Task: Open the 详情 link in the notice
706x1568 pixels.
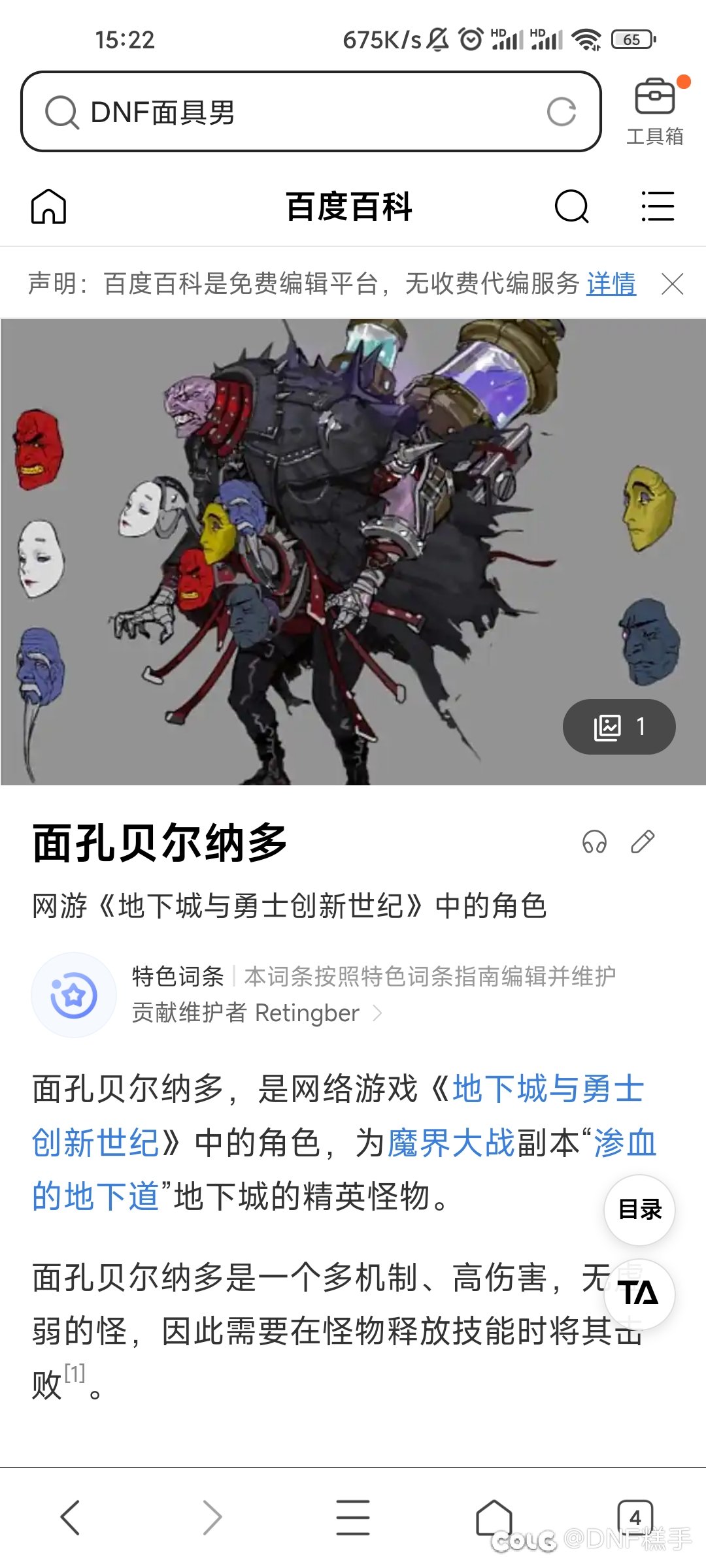Action: pyautogui.click(x=611, y=284)
